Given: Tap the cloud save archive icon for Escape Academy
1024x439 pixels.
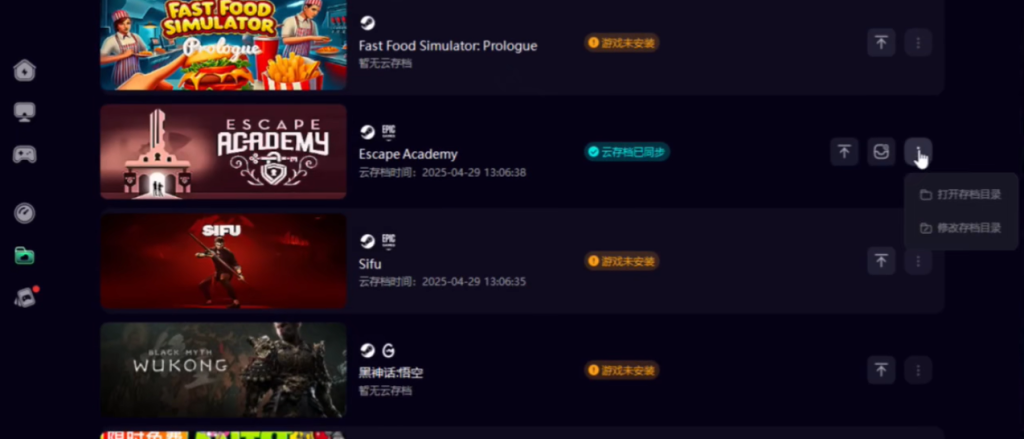Looking at the screenshot, I should 881,152.
